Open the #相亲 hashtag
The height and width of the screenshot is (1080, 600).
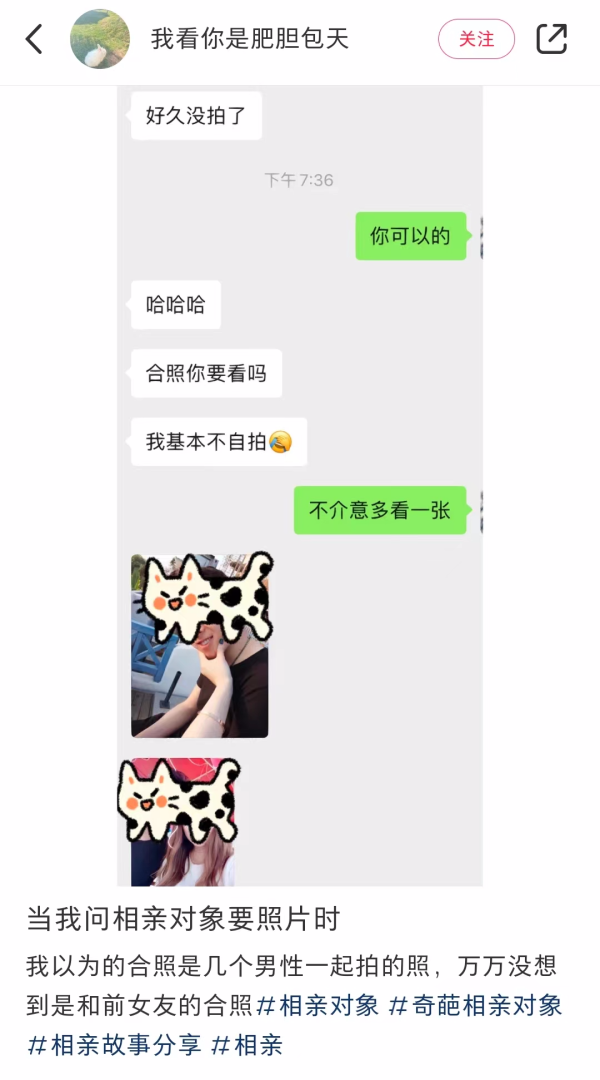pos(247,1045)
